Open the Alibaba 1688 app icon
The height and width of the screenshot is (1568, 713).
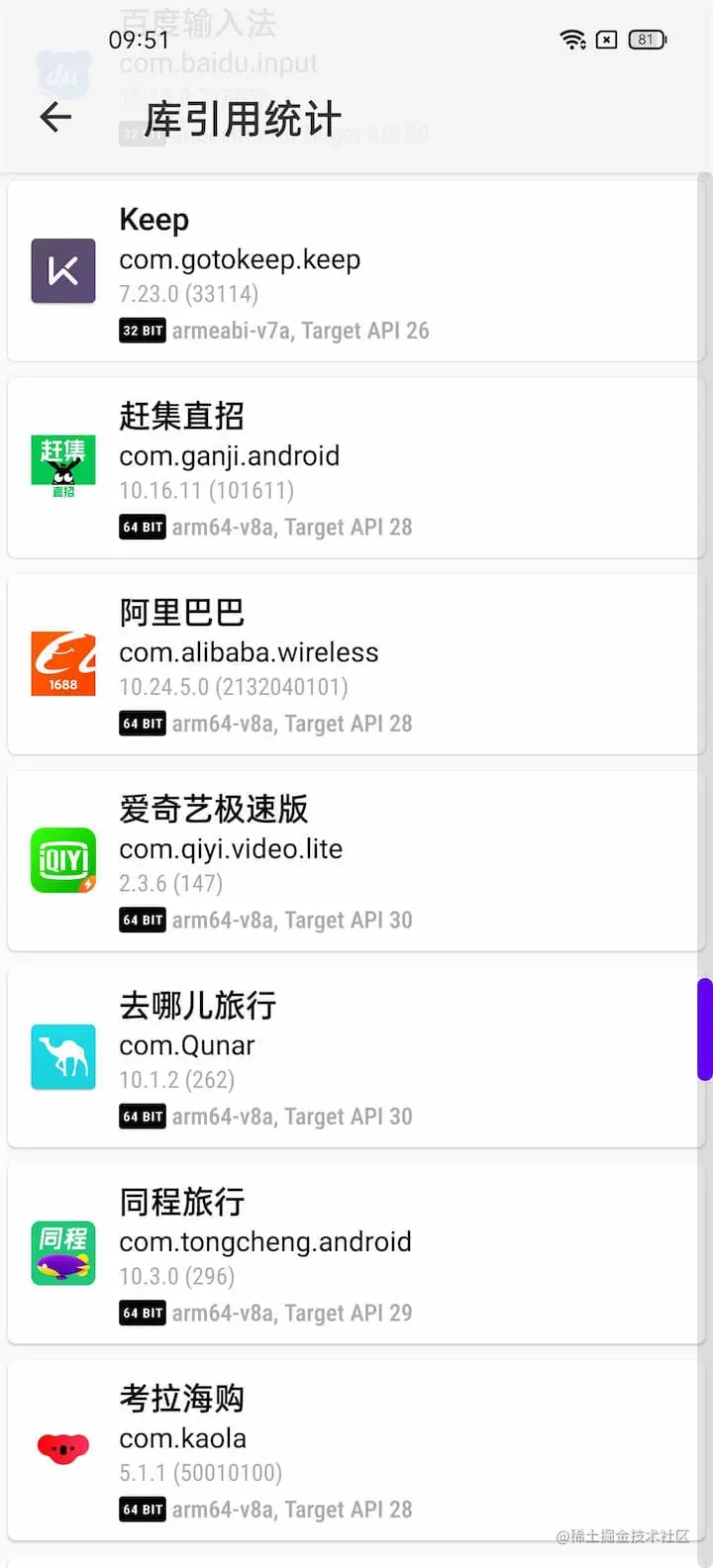(x=62, y=661)
